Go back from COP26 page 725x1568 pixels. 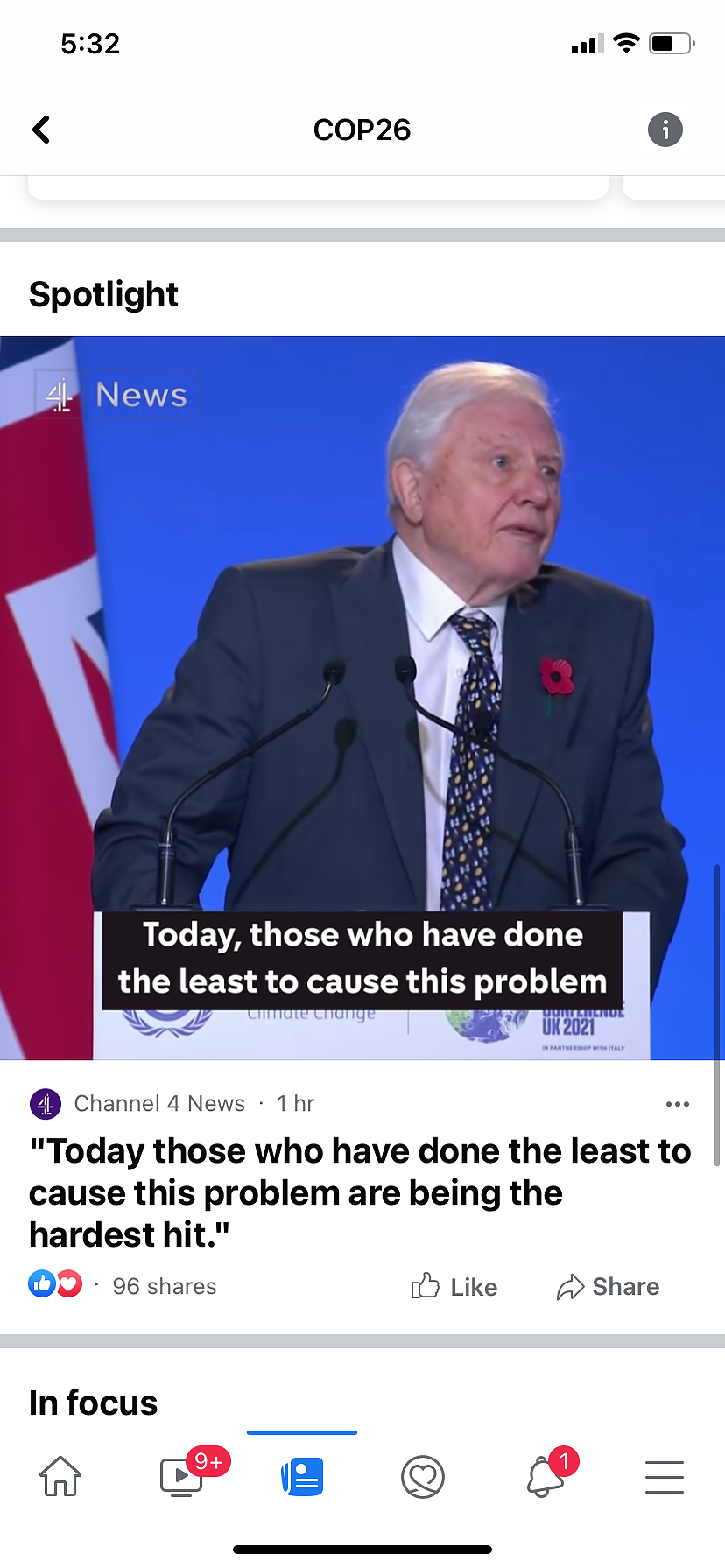pos(41,130)
